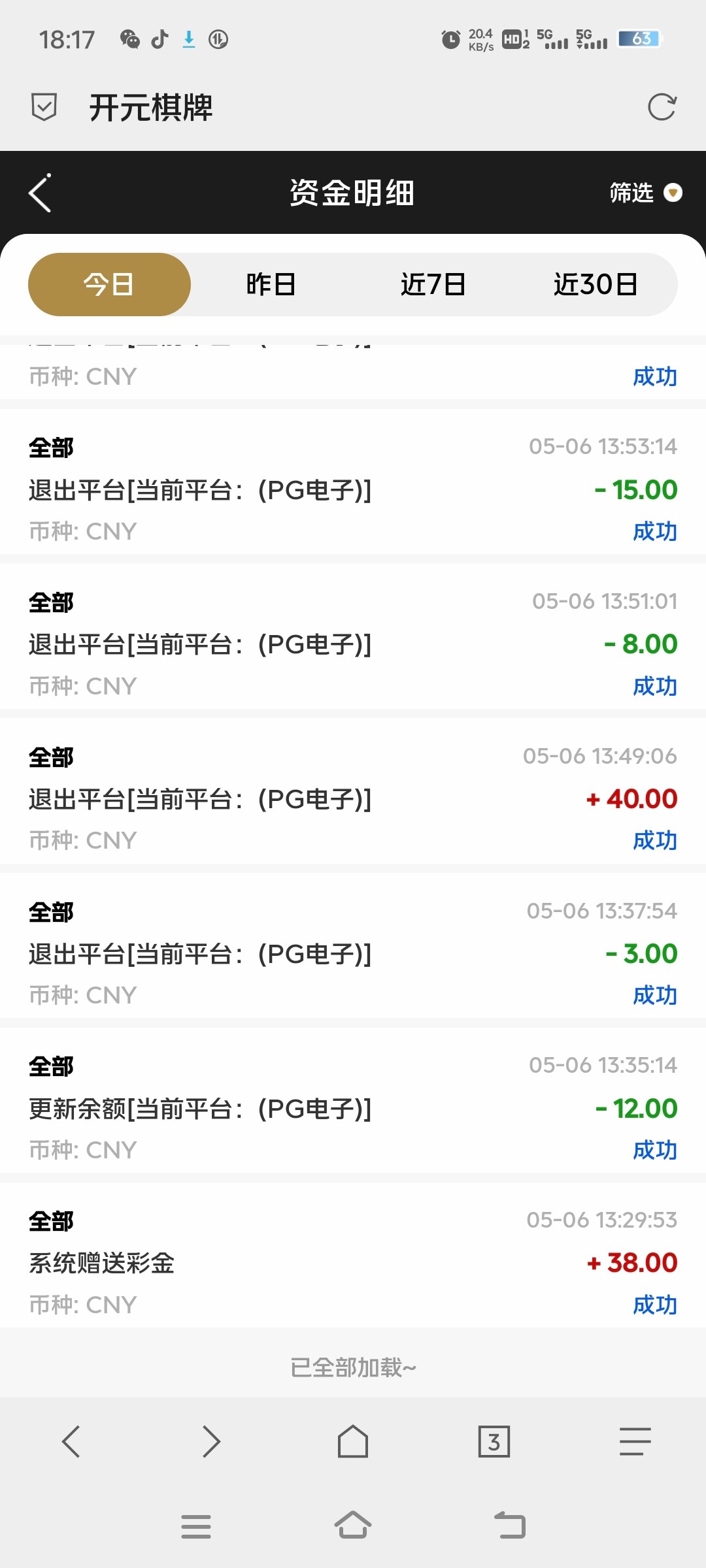Switch to the 昨日 tab

click(271, 285)
